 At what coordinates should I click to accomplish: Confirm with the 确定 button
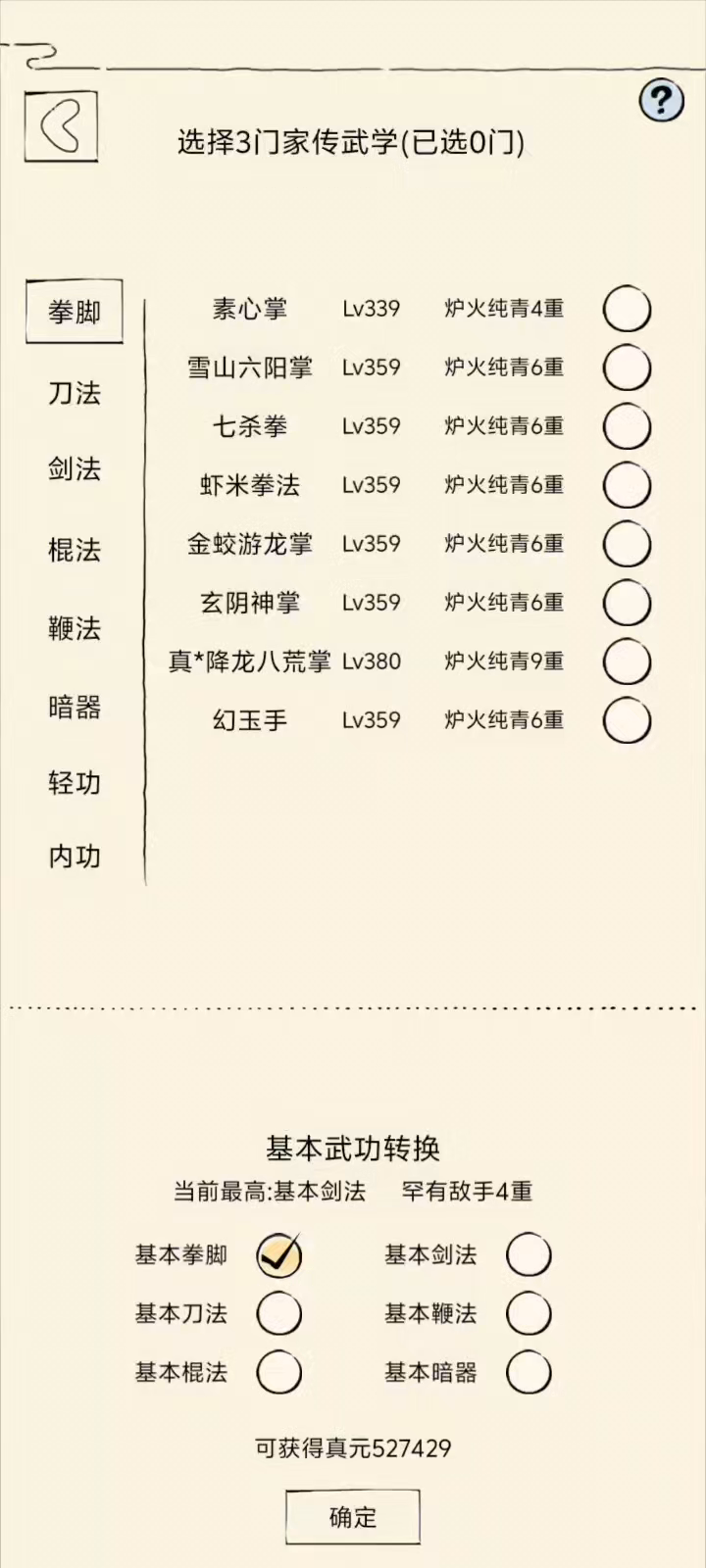click(x=353, y=1517)
